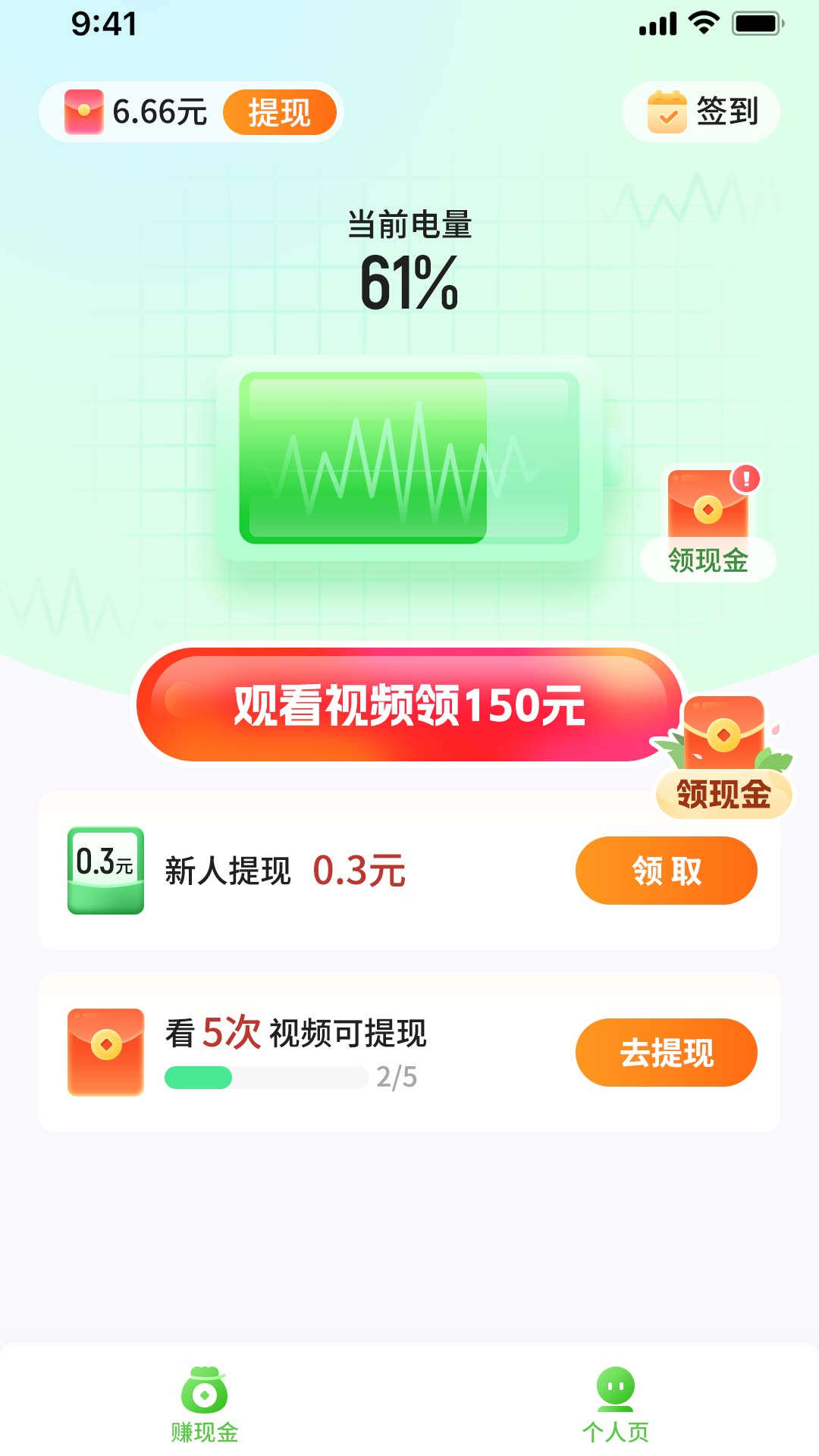Claim the 新人提现 0.3元 with 领取
The width and height of the screenshot is (819, 1456).
666,871
